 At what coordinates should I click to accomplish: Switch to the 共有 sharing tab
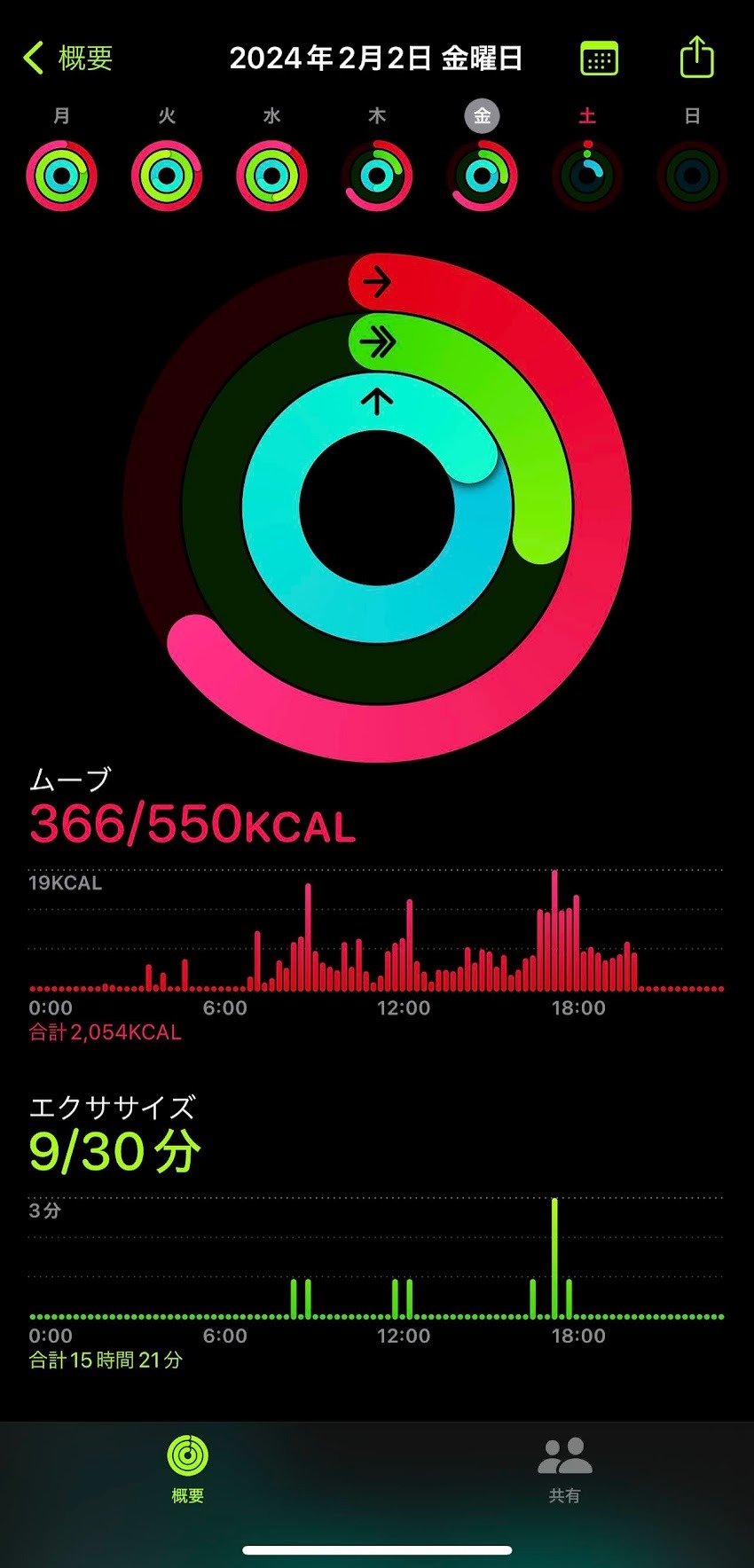coord(564,1470)
